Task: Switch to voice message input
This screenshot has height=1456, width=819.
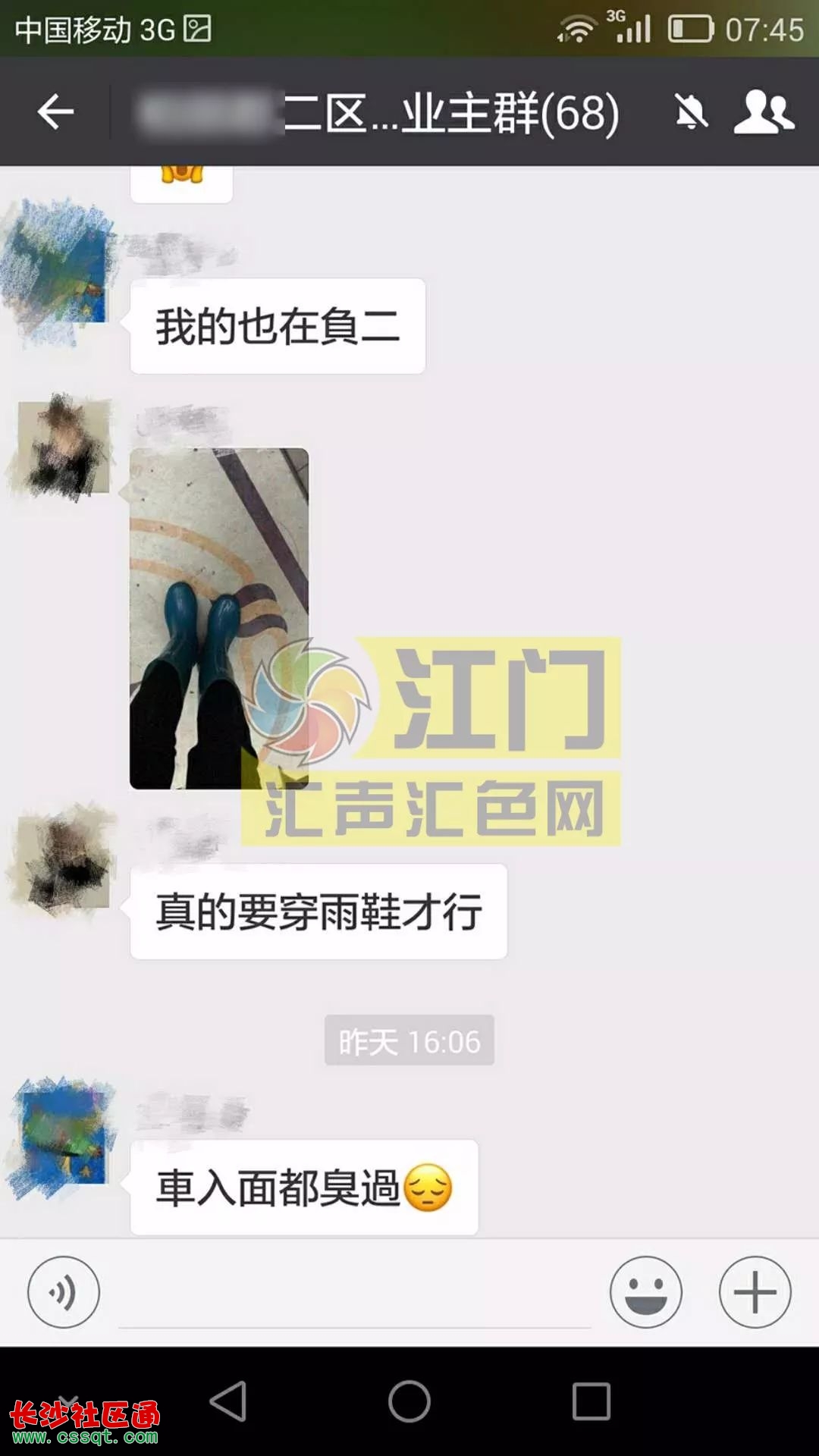Action: 64,1292
